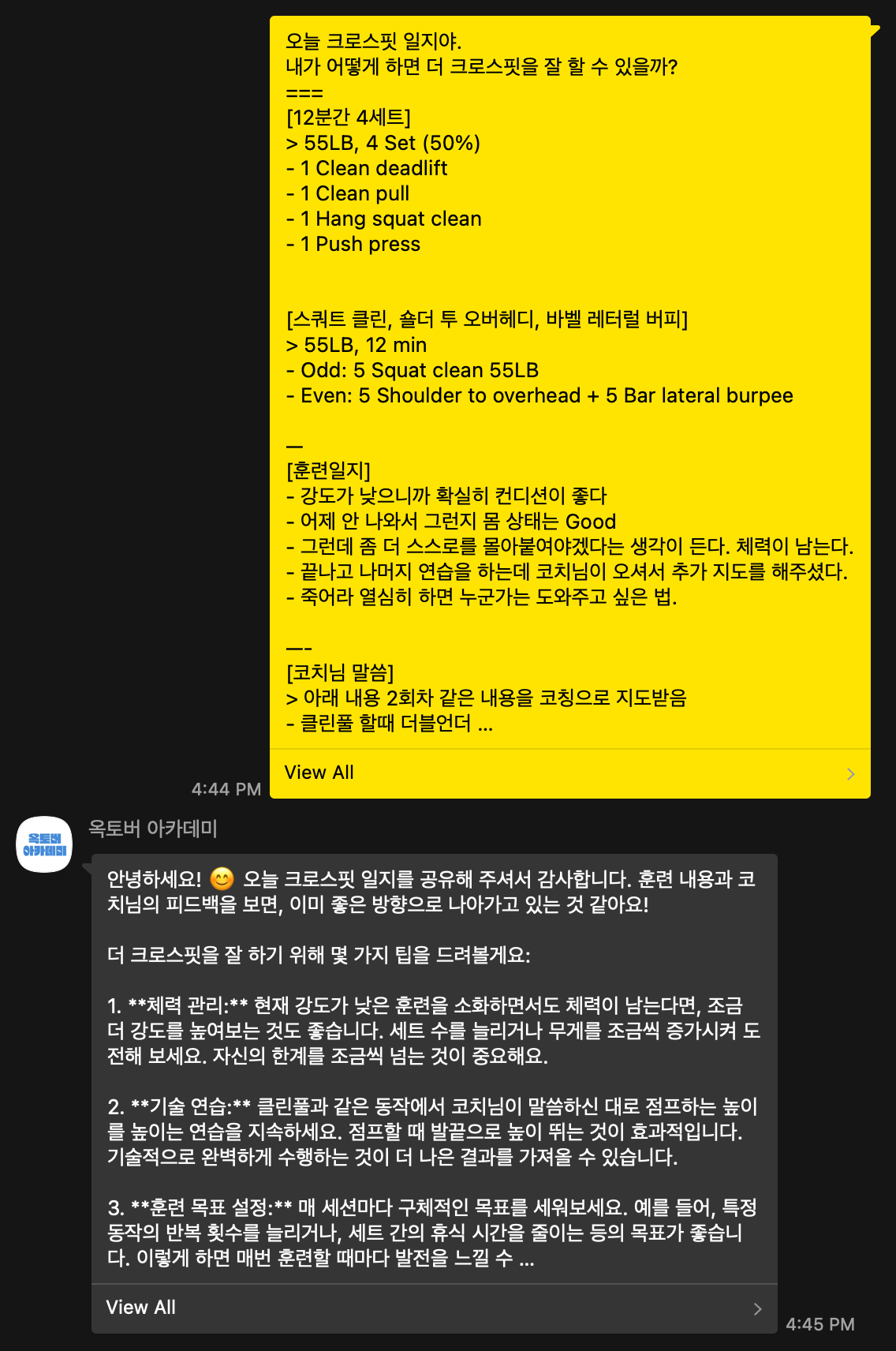Open 옥토버 아카데미 profile picture
Image resolution: width=896 pixels, height=1351 pixels.
(x=44, y=844)
